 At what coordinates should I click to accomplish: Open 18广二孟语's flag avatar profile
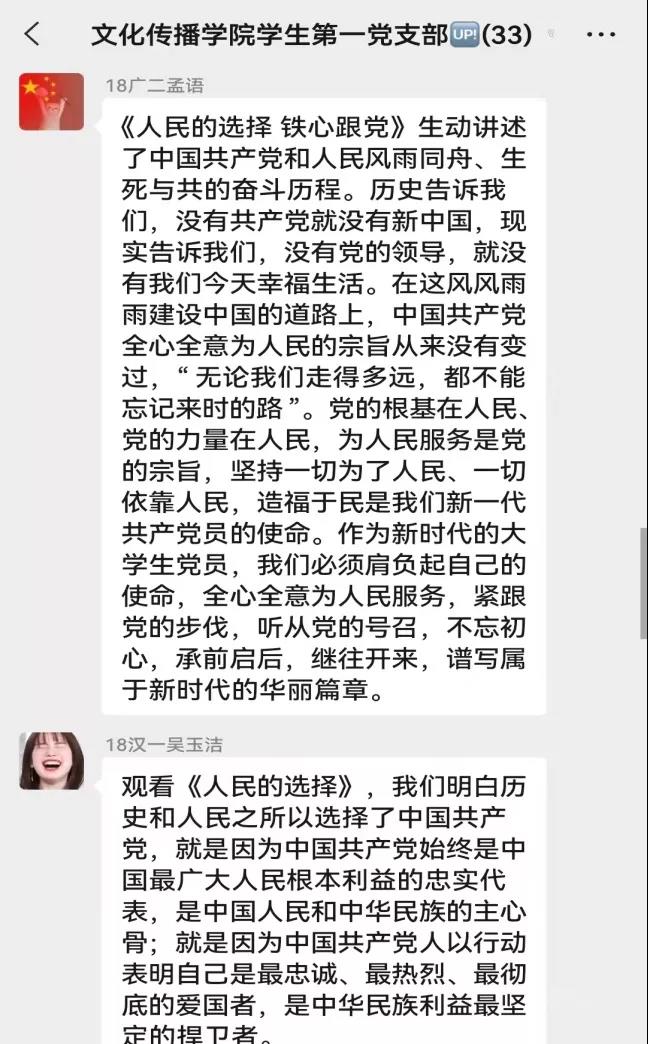click(51, 101)
